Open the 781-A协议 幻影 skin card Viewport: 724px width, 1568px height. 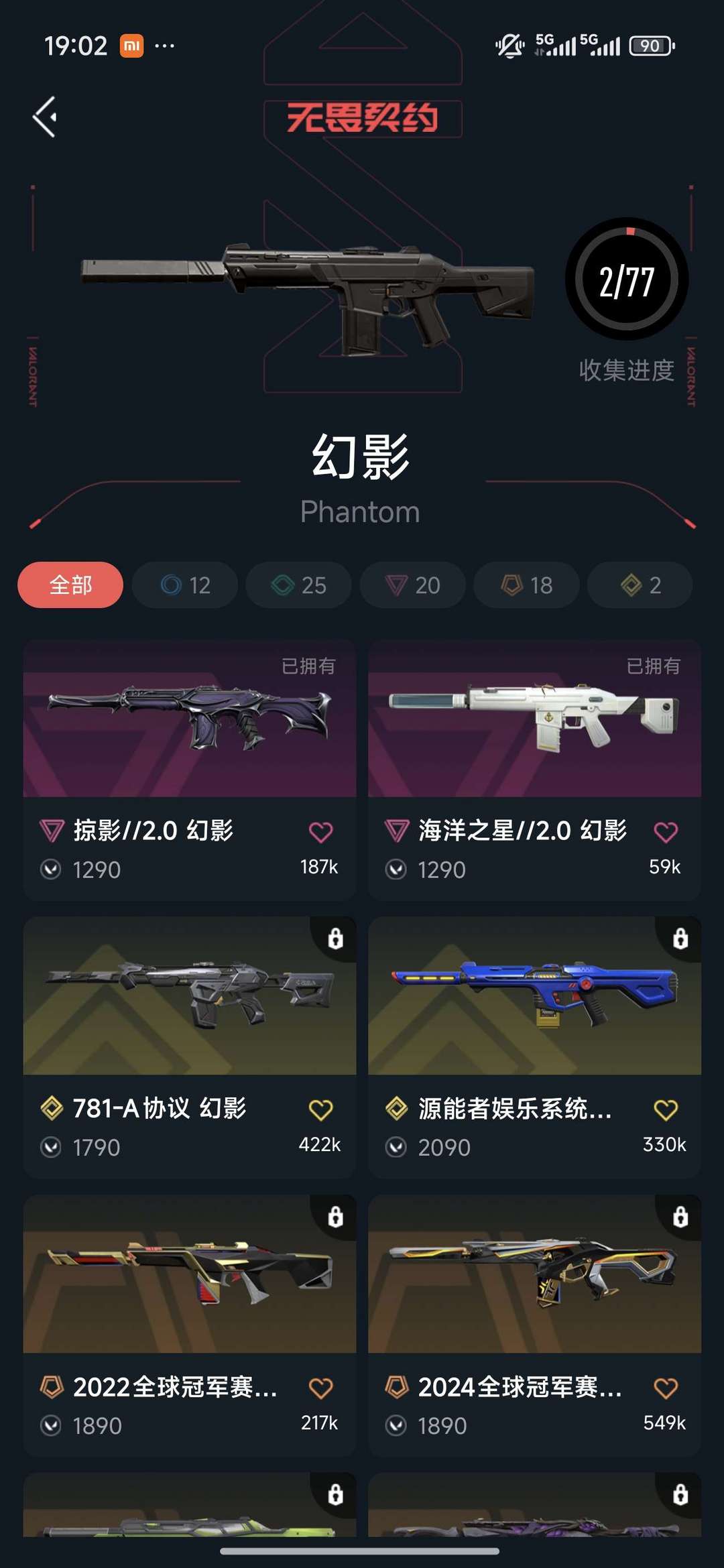[190, 1047]
